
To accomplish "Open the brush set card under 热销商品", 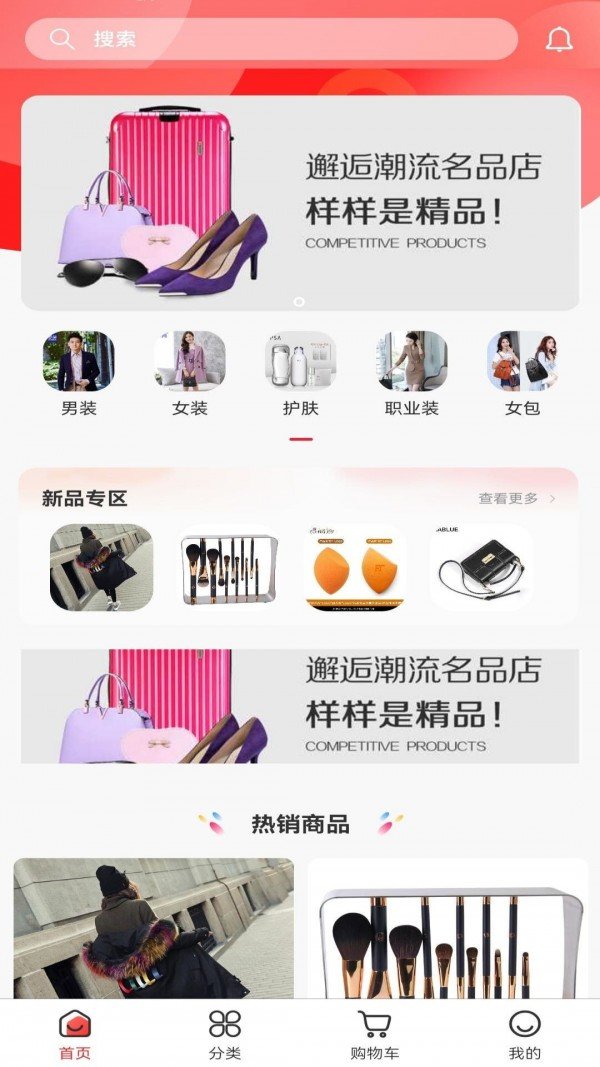I will tap(447, 928).
